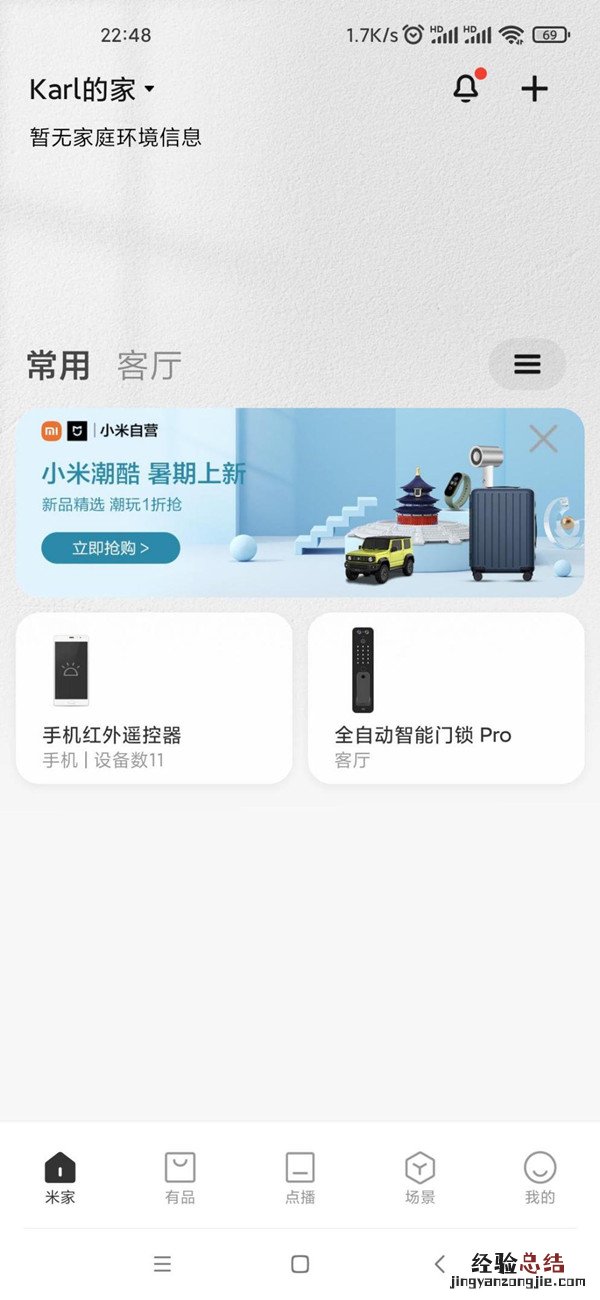Switch to the 常用 tab

(x=58, y=366)
